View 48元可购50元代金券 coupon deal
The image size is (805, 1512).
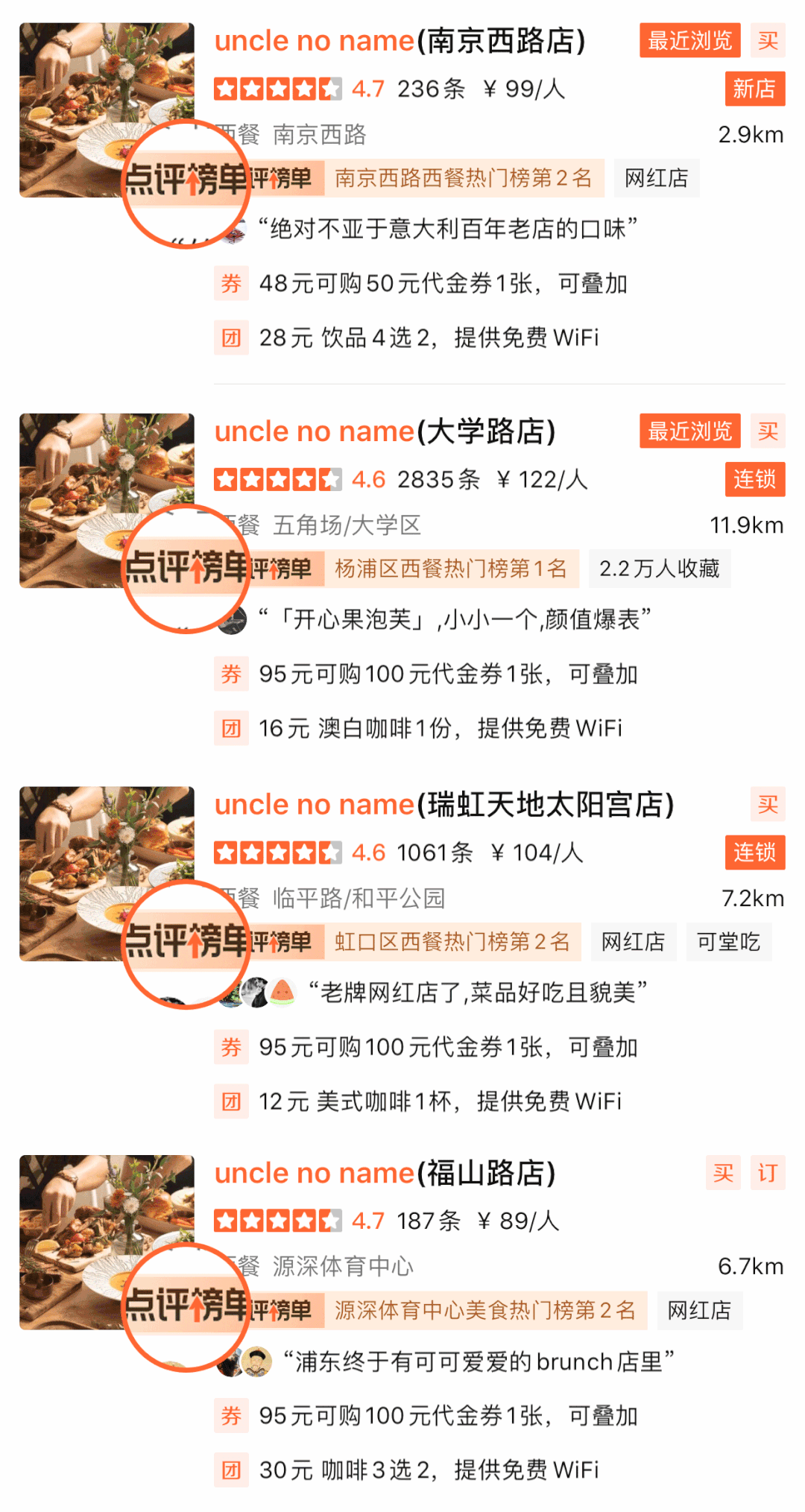pyautogui.click(x=443, y=284)
